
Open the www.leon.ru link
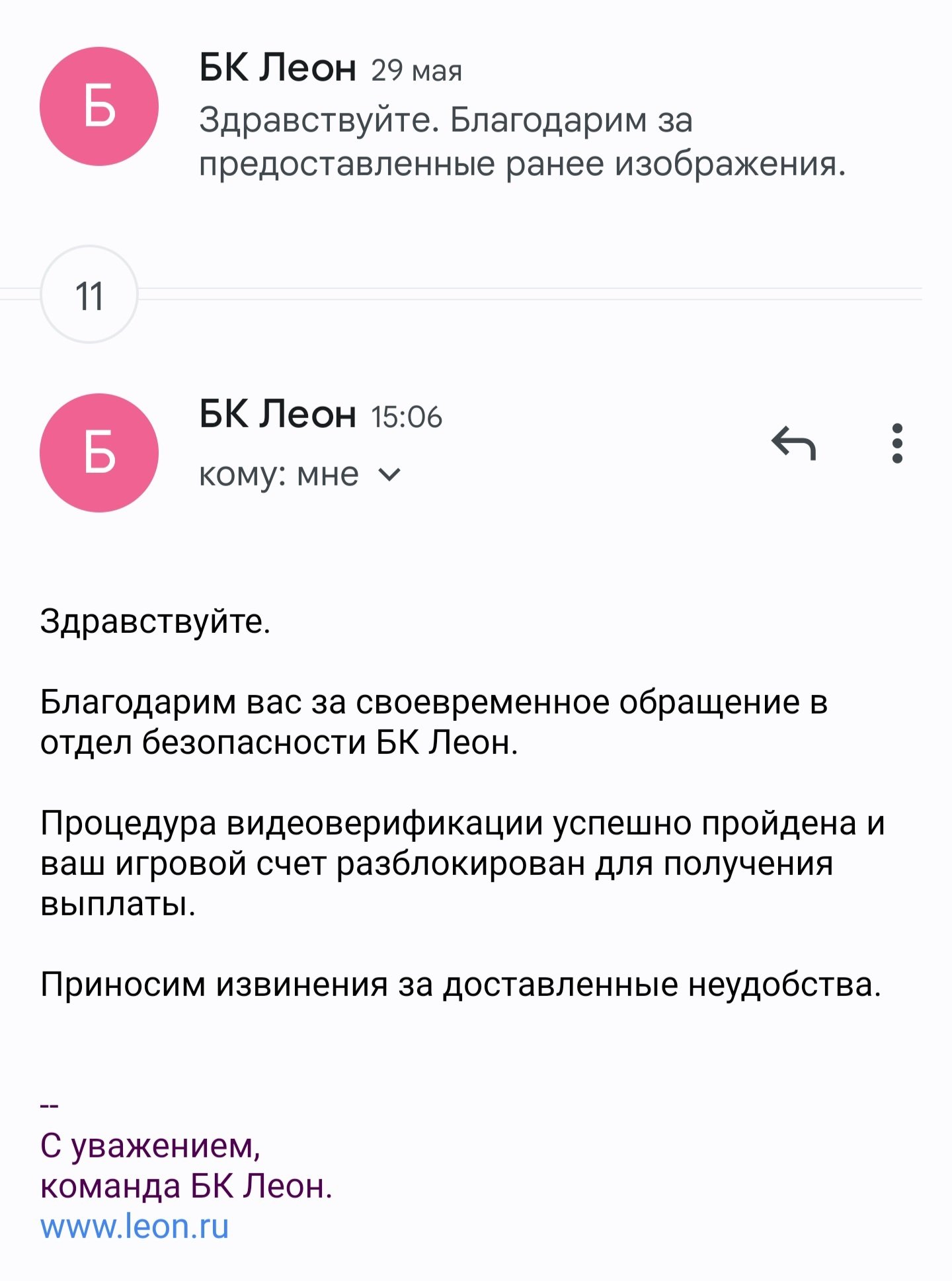point(134,1227)
